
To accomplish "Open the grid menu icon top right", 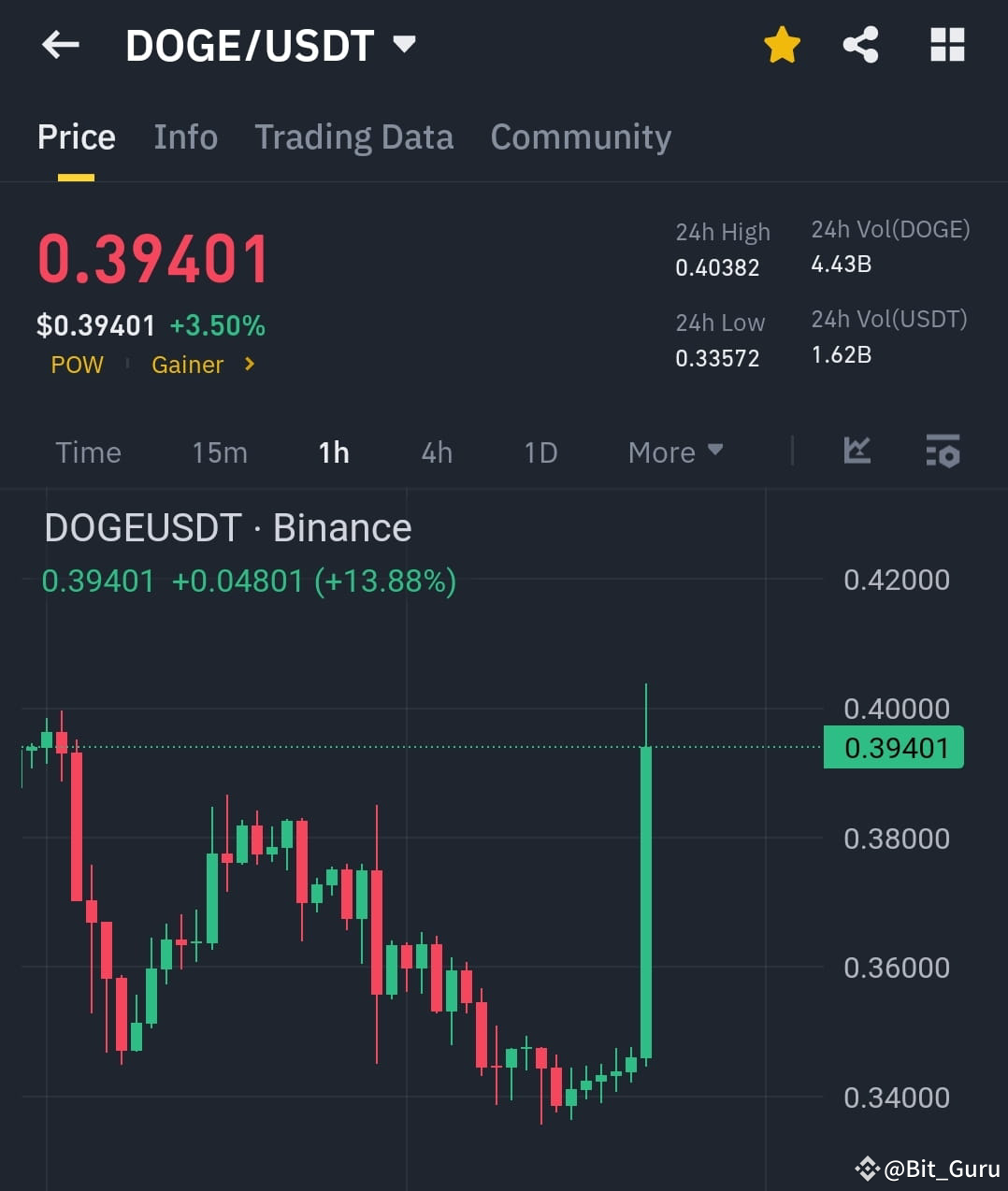I will coord(946,44).
